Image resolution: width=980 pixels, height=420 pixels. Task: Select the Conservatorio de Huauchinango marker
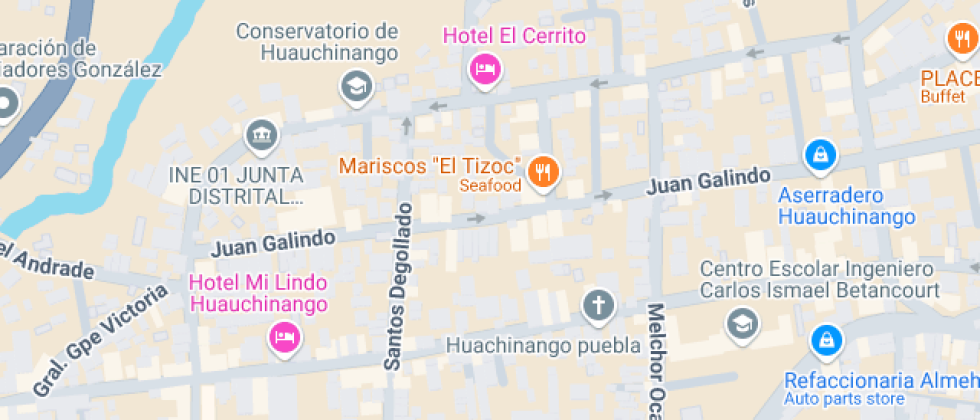click(355, 87)
